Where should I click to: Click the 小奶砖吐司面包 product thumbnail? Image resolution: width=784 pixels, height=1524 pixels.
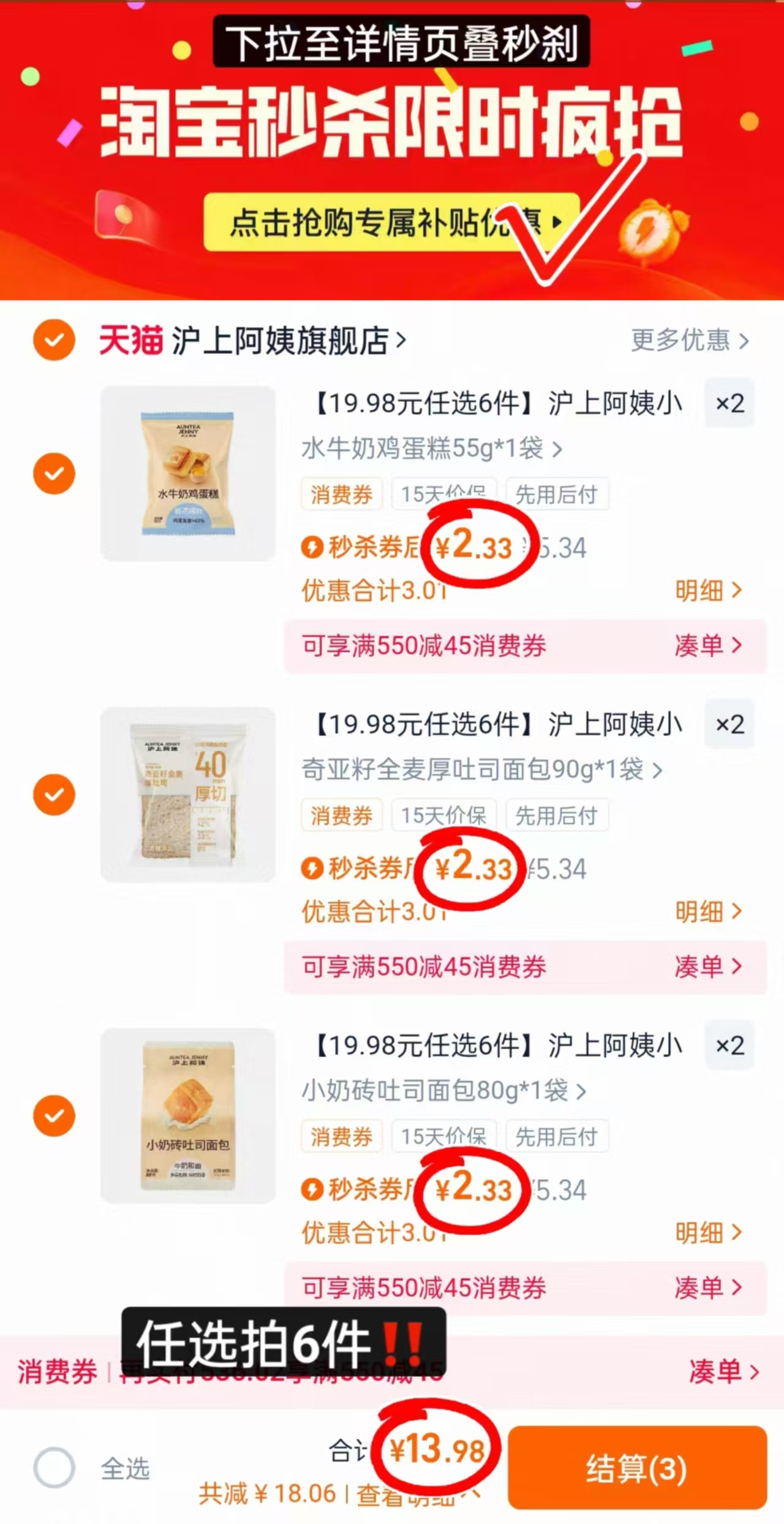(x=188, y=1115)
